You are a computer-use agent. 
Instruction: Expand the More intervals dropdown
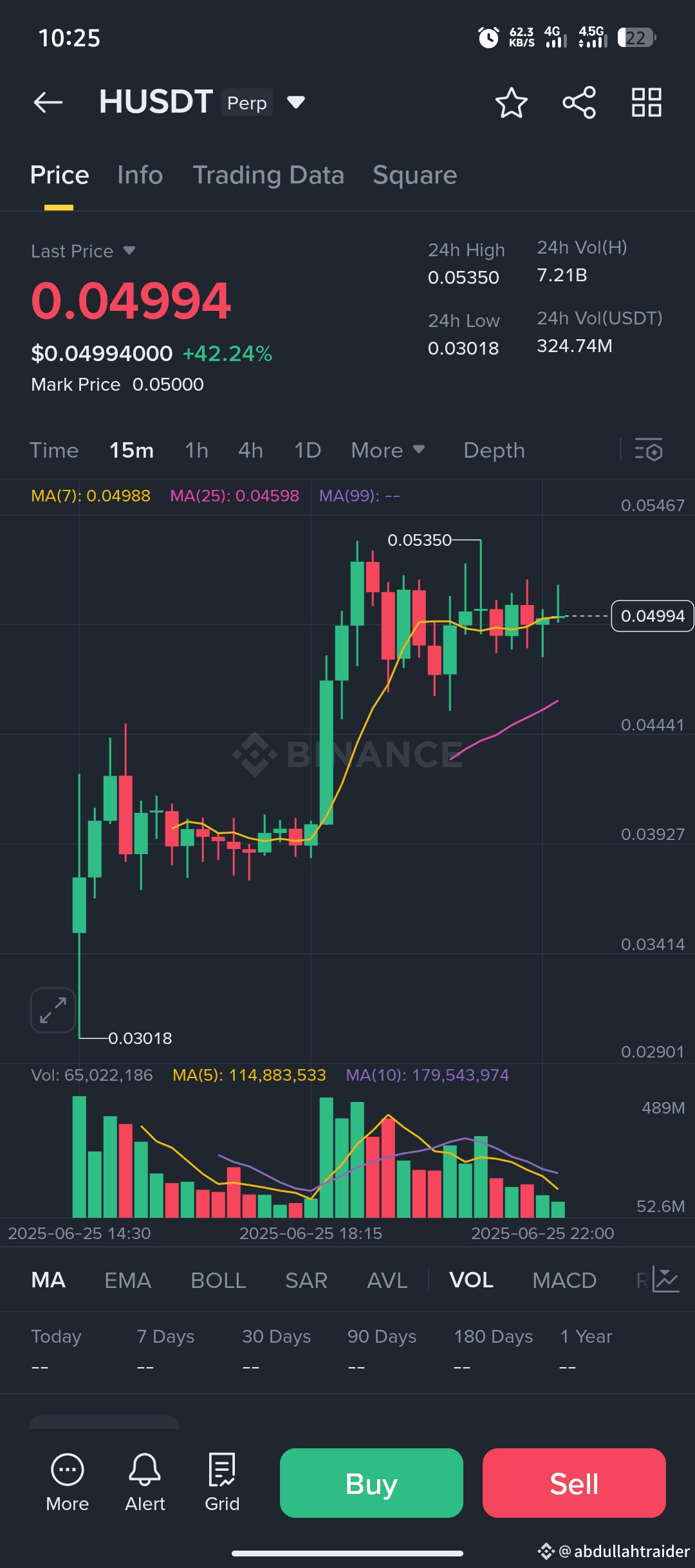click(x=388, y=450)
